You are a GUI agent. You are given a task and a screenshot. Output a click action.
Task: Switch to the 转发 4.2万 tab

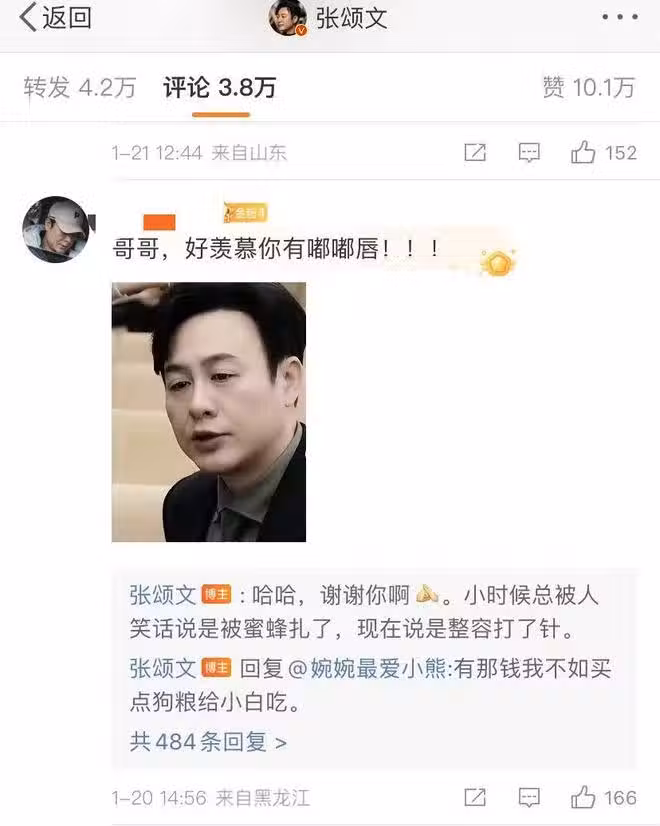tap(79, 88)
